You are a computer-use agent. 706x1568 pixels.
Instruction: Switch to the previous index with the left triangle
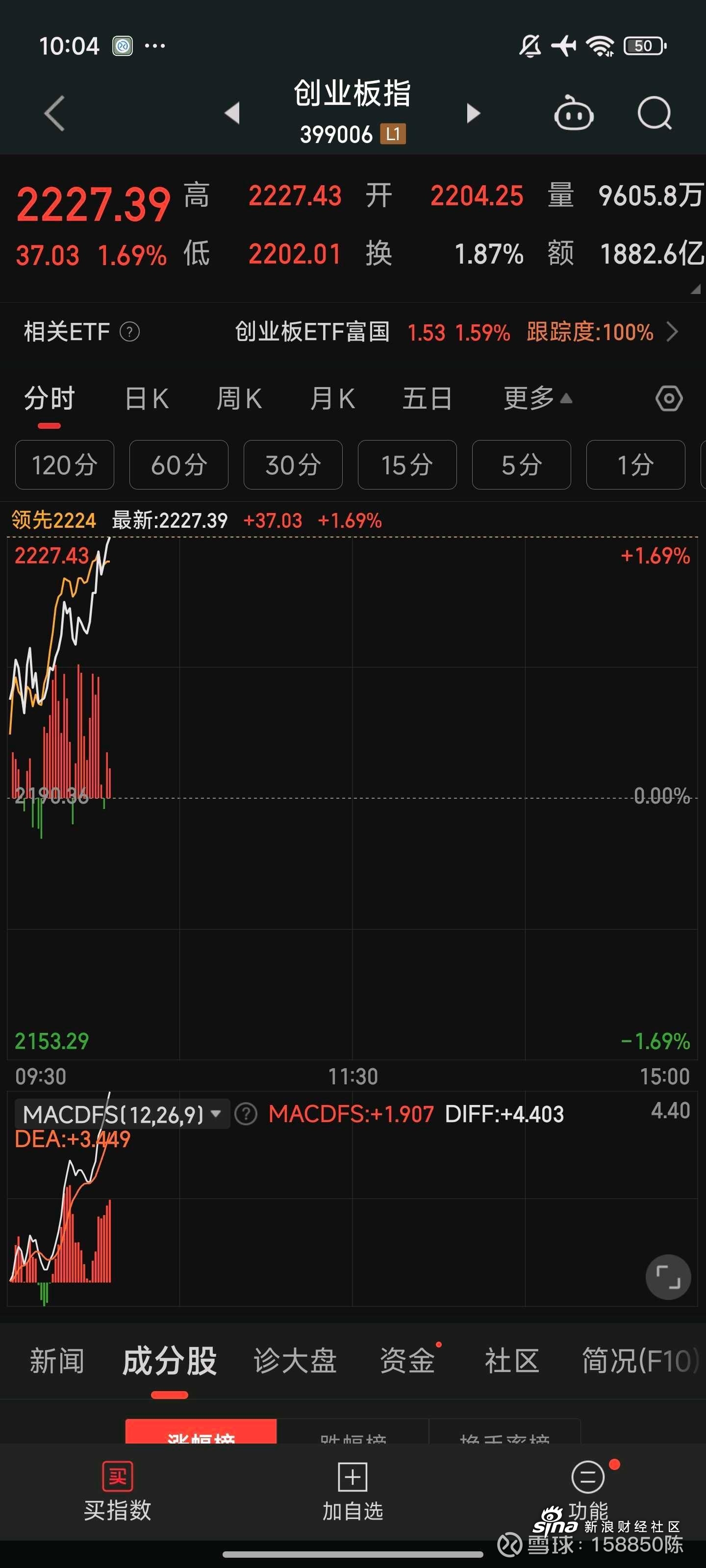coord(232,113)
